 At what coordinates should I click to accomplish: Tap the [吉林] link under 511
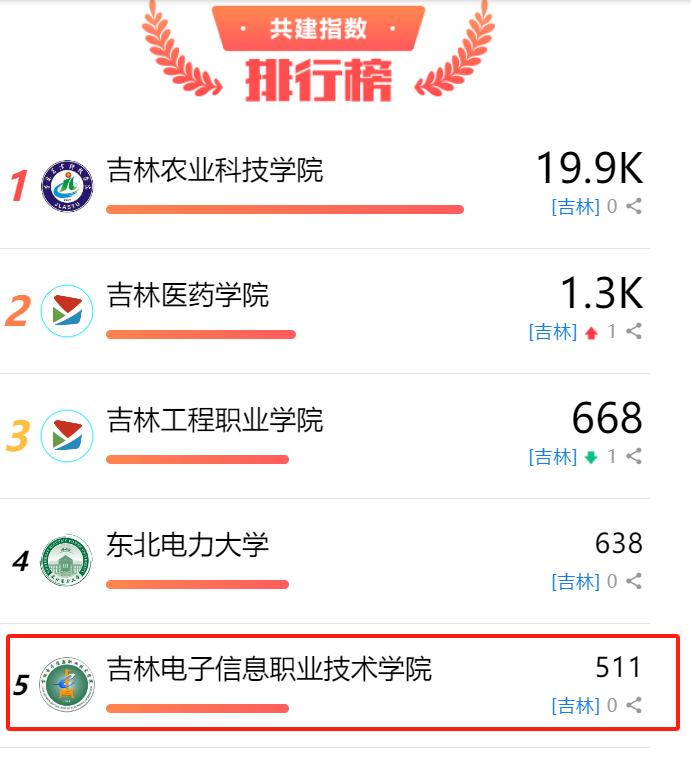(x=575, y=706)
